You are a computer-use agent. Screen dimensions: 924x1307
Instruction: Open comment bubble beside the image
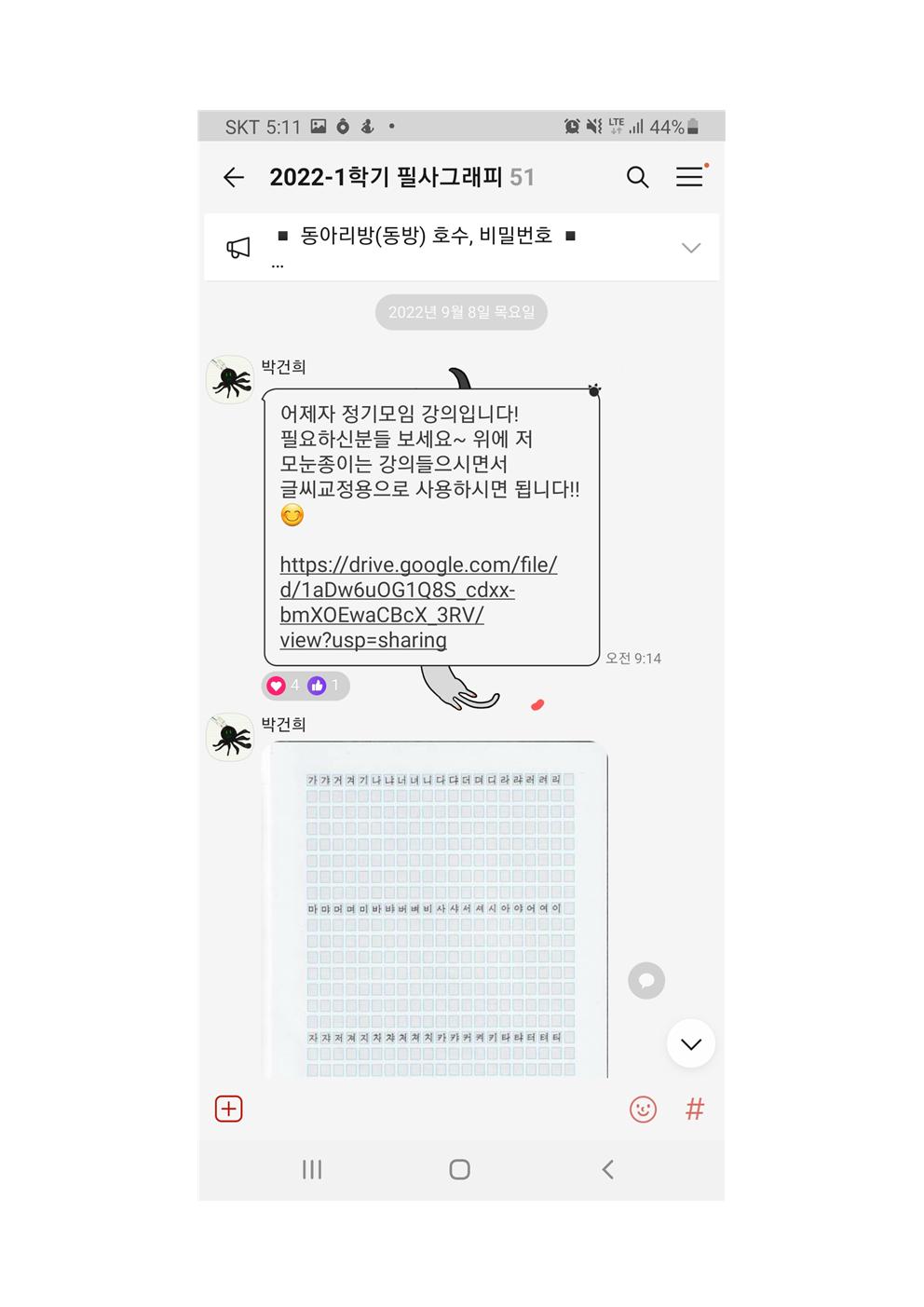646,980
